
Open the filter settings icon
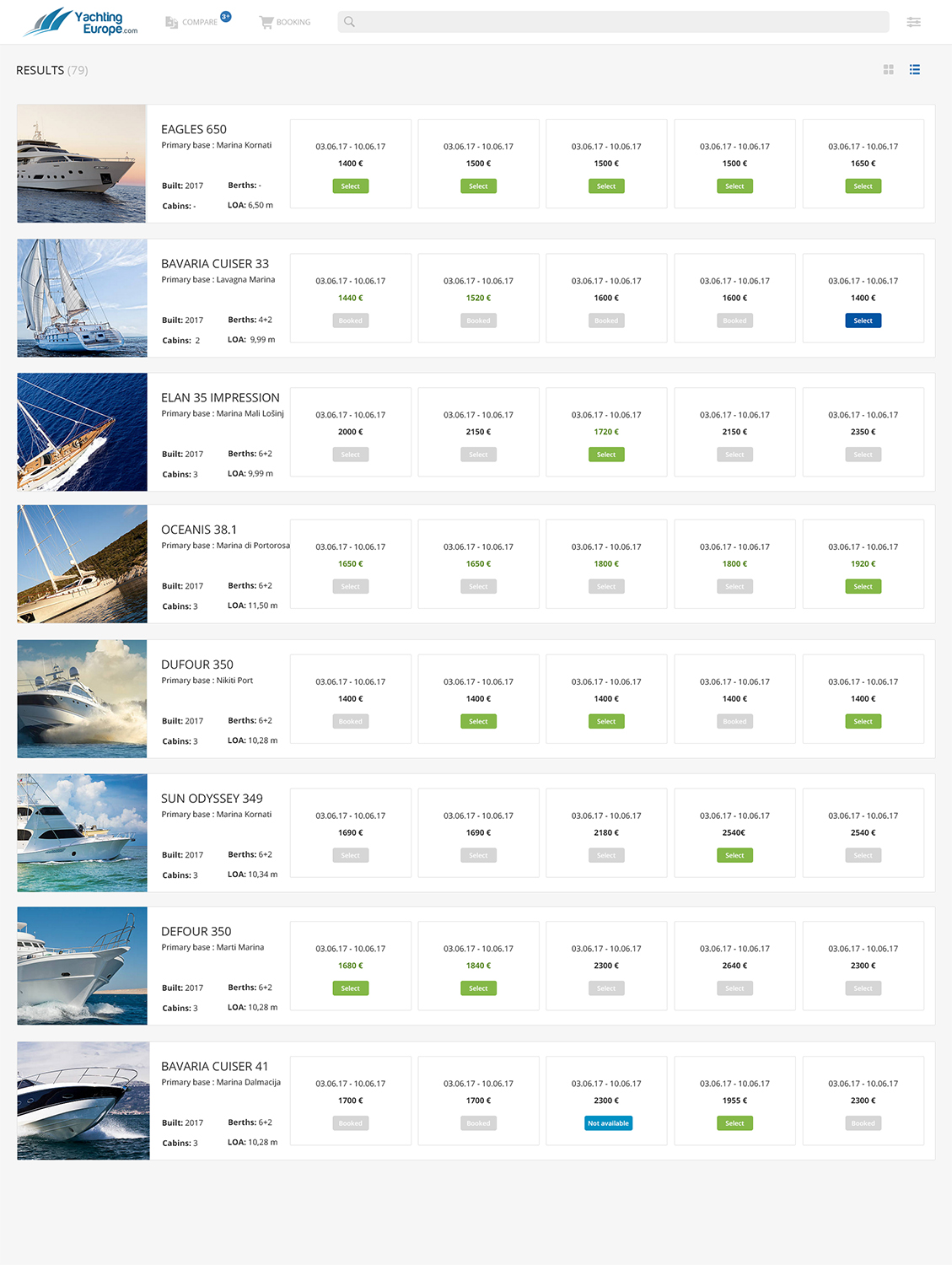[913, 22]
